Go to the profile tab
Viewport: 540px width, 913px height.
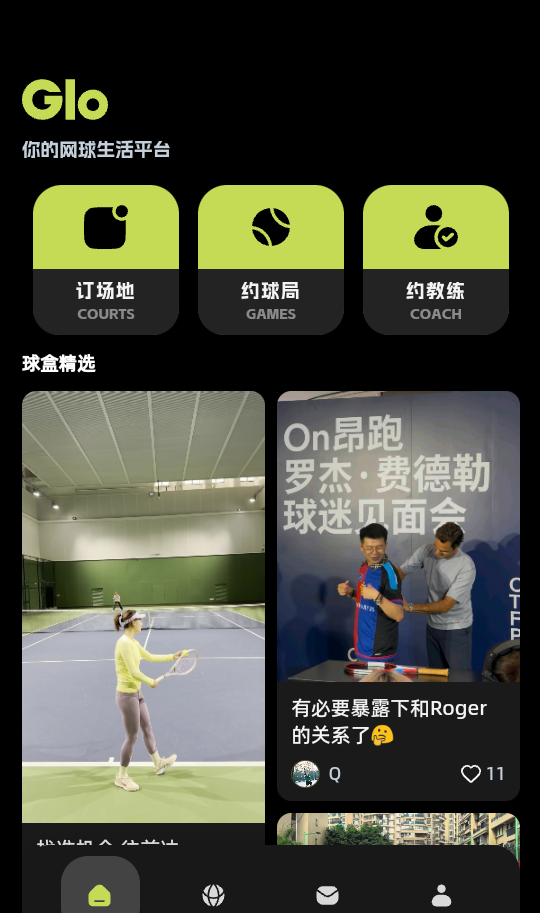(442, 895)
